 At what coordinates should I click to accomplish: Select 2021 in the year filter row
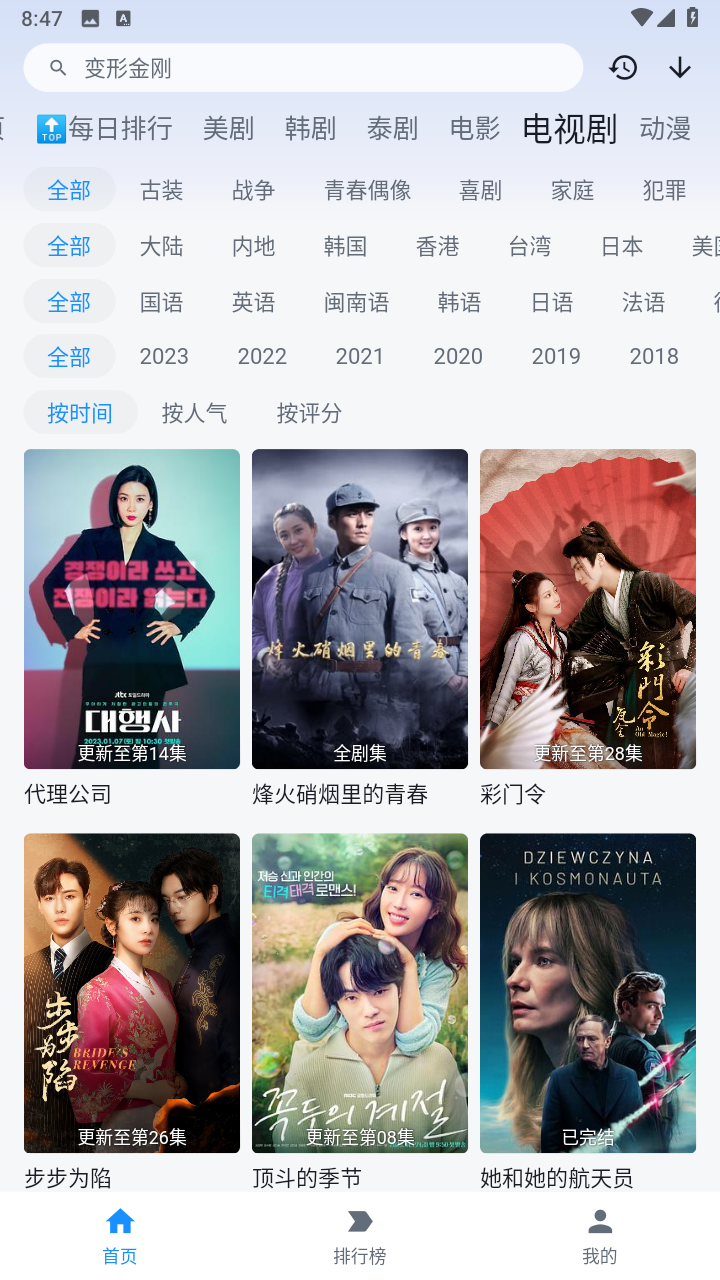click(x=360, y=355)
